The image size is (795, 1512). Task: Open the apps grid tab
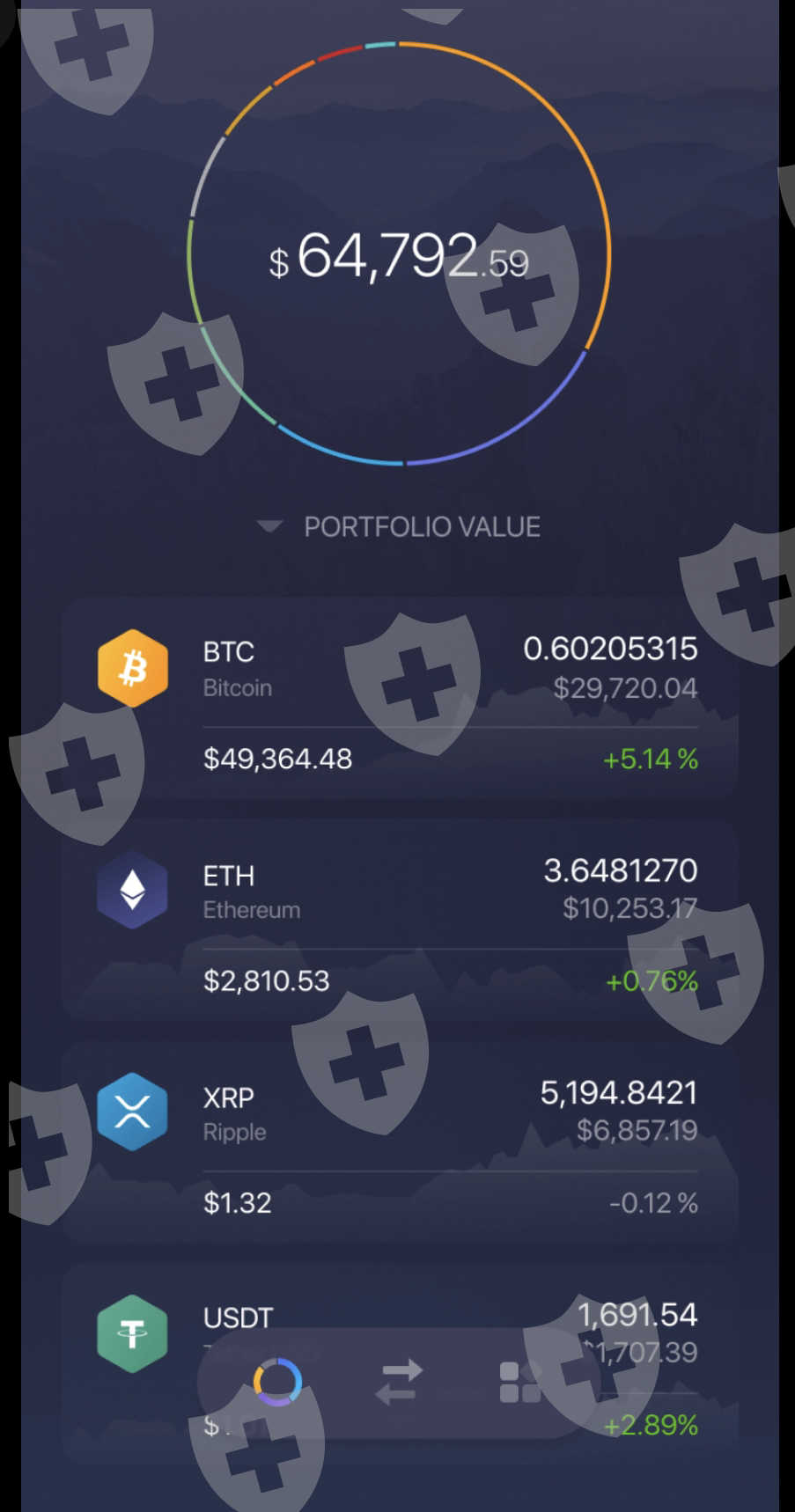pos(519,1382)
